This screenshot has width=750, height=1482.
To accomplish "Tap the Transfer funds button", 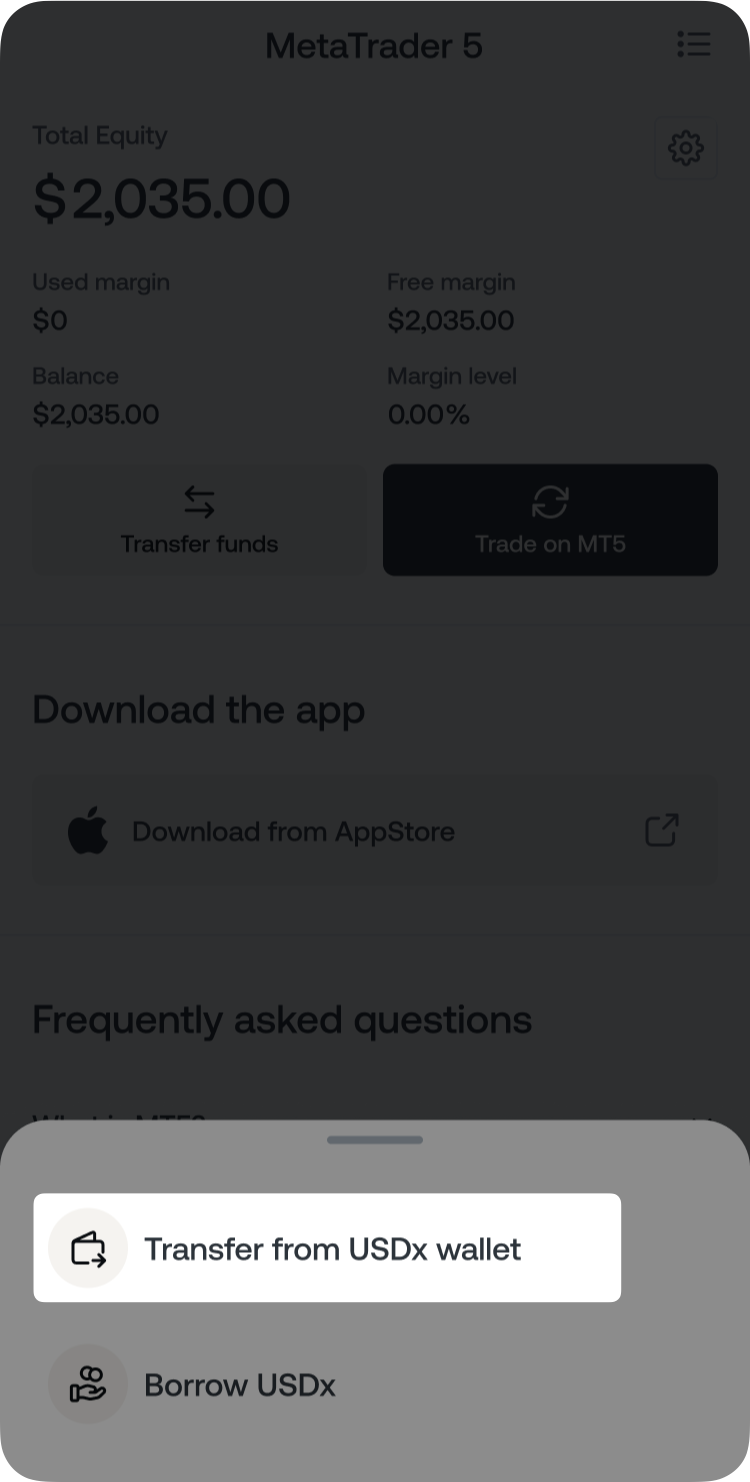I will coord(199,520).
